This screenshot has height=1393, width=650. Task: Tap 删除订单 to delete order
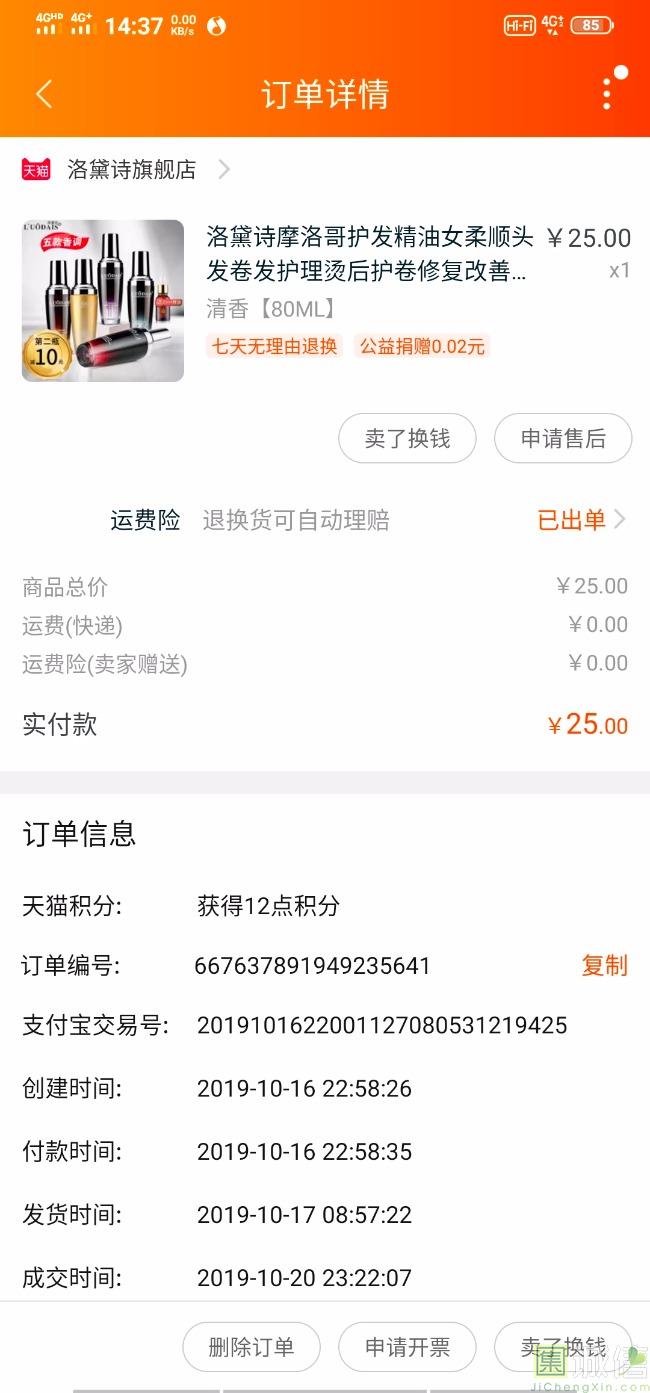[x=251, y=1347]
